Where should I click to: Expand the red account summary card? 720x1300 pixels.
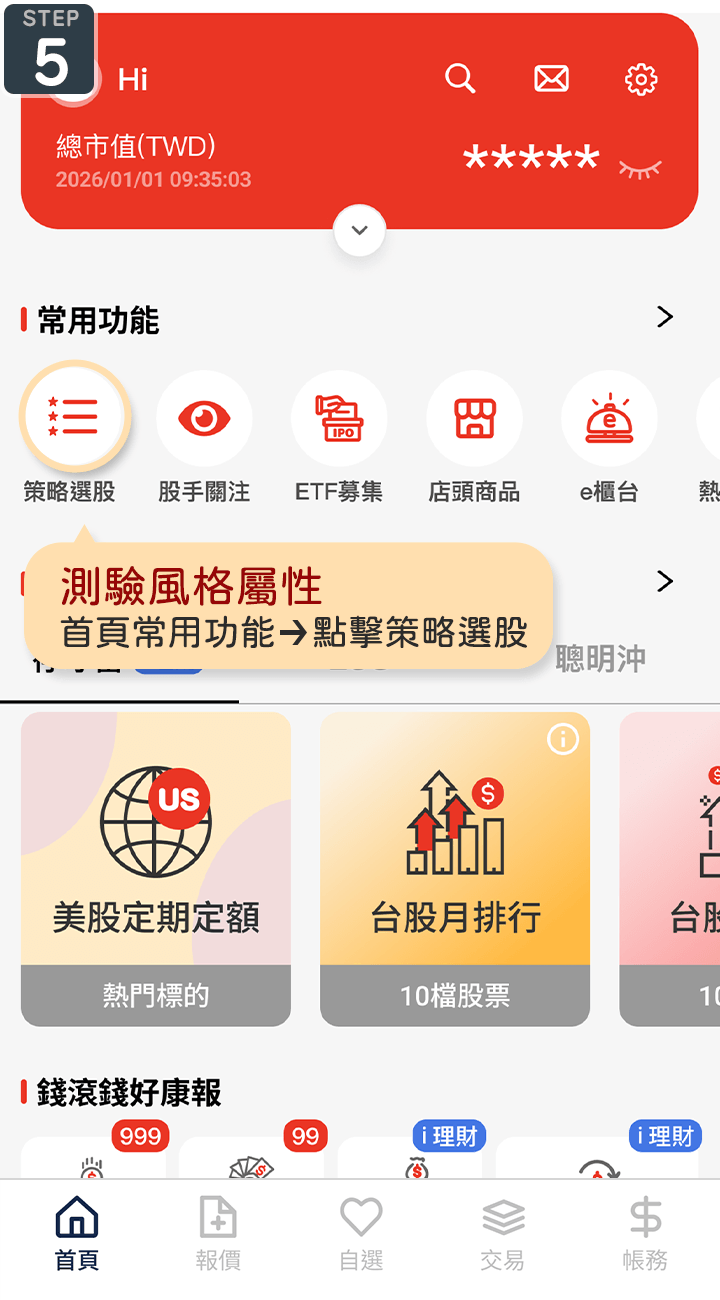(x=360, y=231)
